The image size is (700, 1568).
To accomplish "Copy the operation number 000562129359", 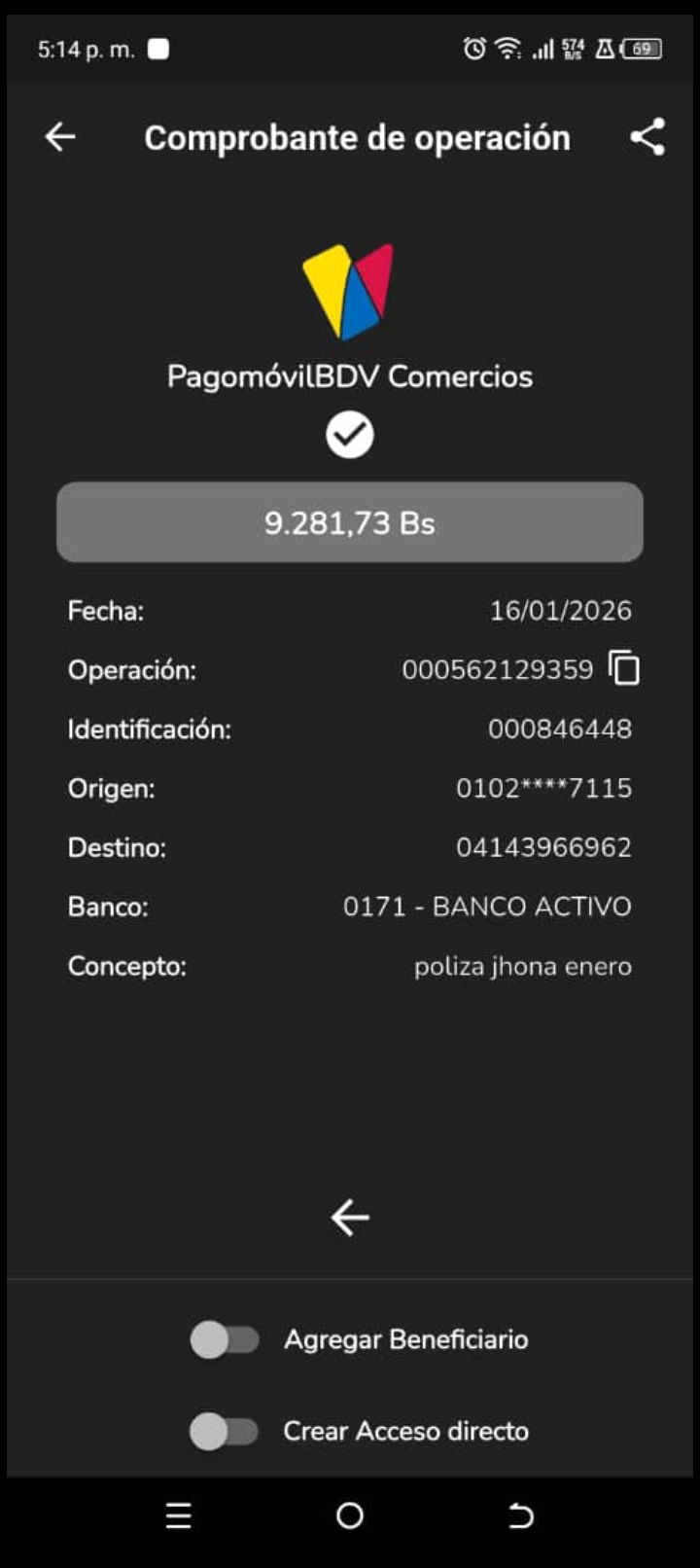I will 624,668.
